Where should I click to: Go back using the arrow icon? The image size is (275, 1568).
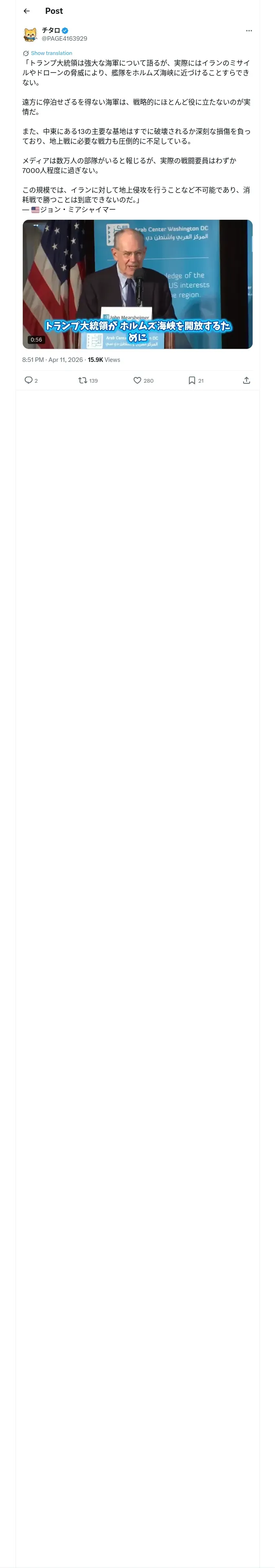pyautogui.click(x=27, y=11)
